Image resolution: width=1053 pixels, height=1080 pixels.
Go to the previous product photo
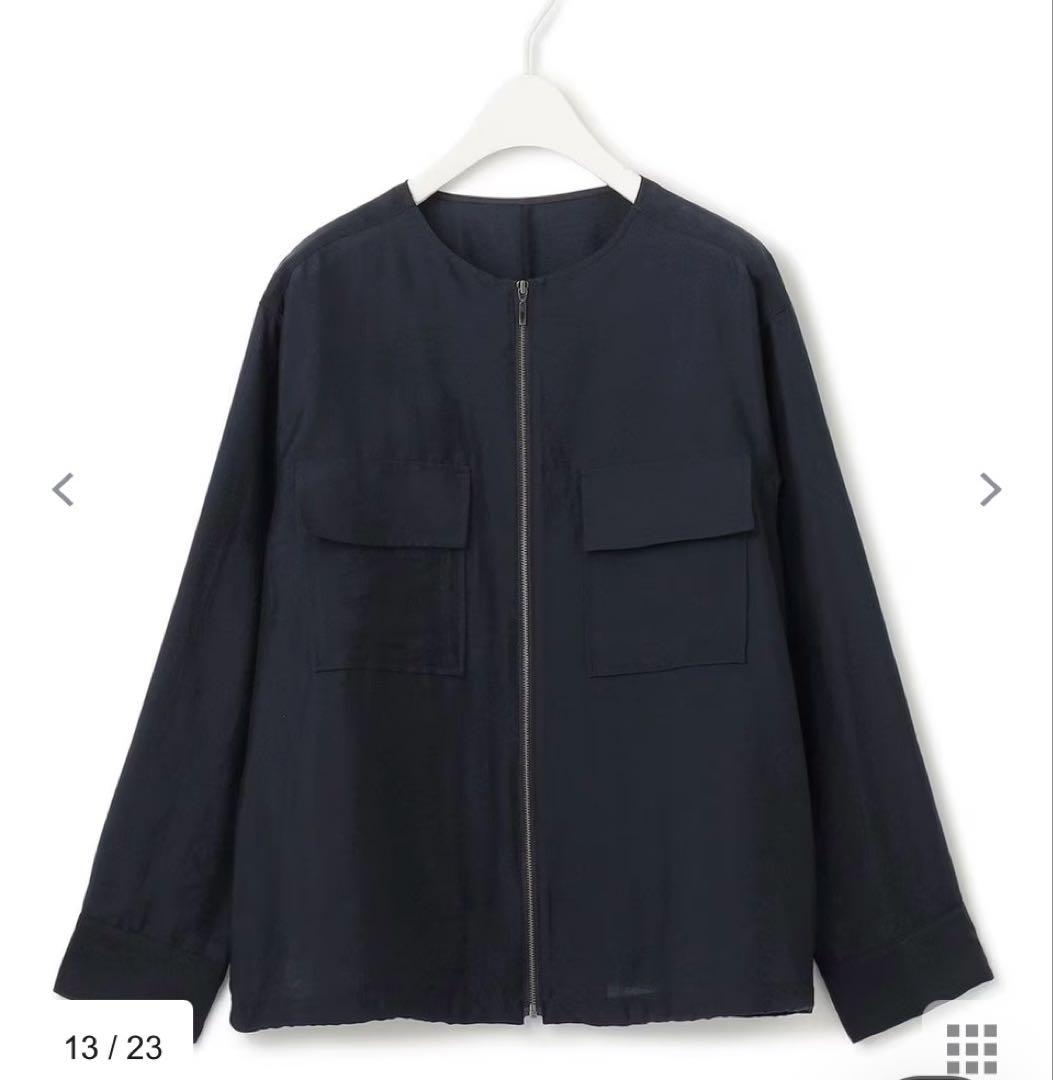coord(63,489)
